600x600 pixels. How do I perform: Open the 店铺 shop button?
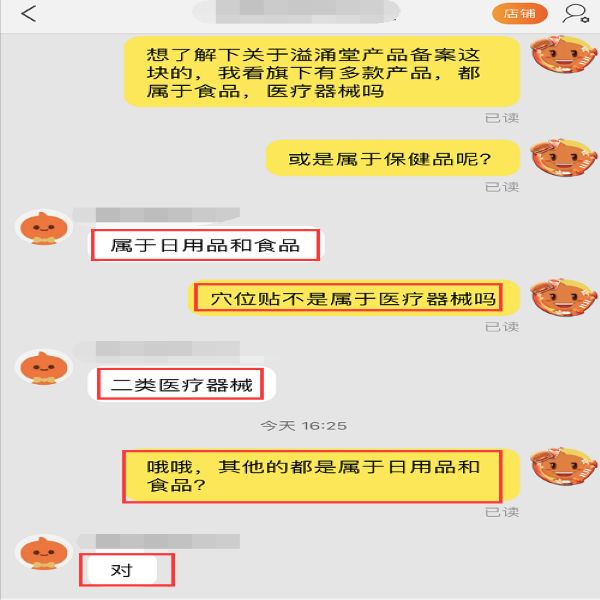[520, 14]
